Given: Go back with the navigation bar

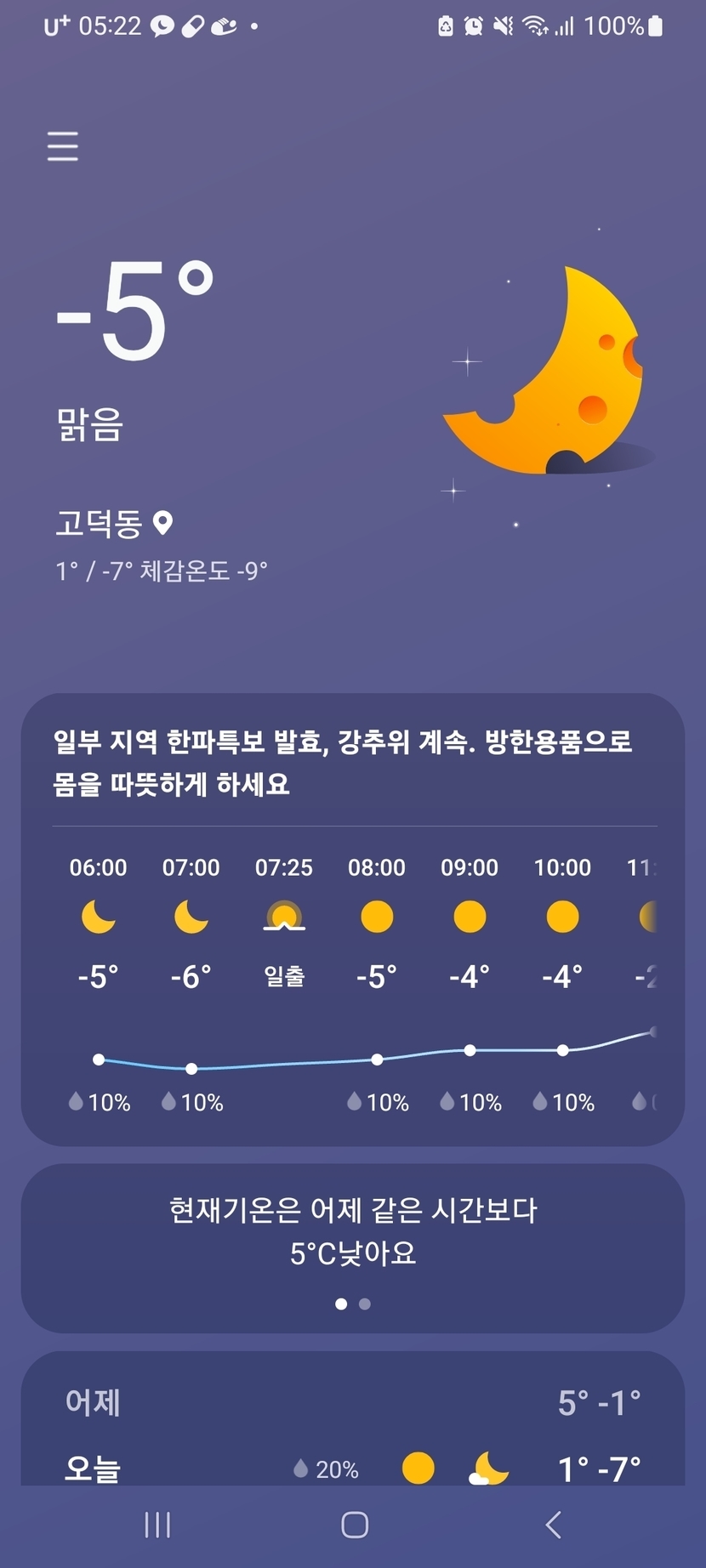Looking at the screenshot, I should coord(553,1525).
